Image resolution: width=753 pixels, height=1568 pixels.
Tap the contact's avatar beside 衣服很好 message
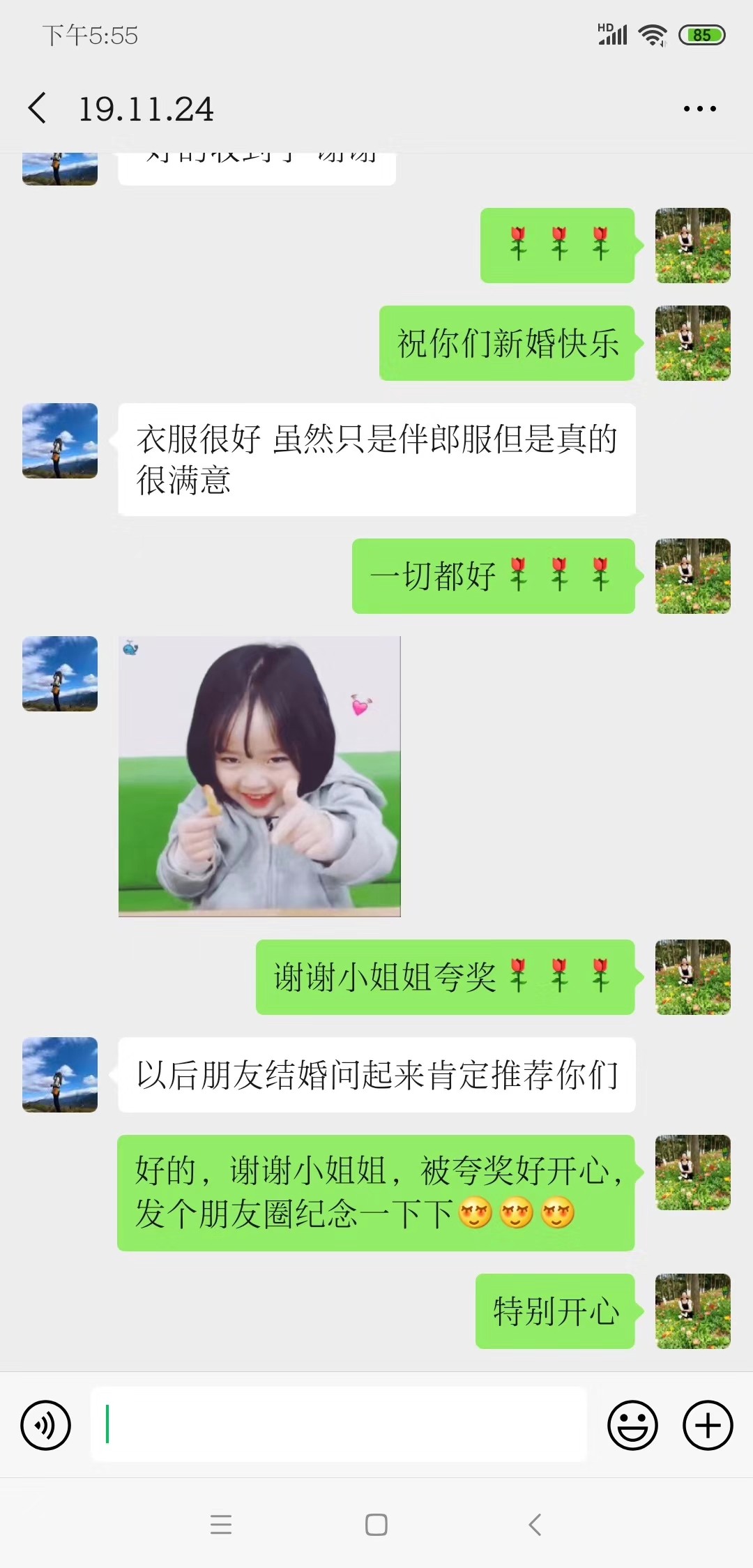point(60,441)
